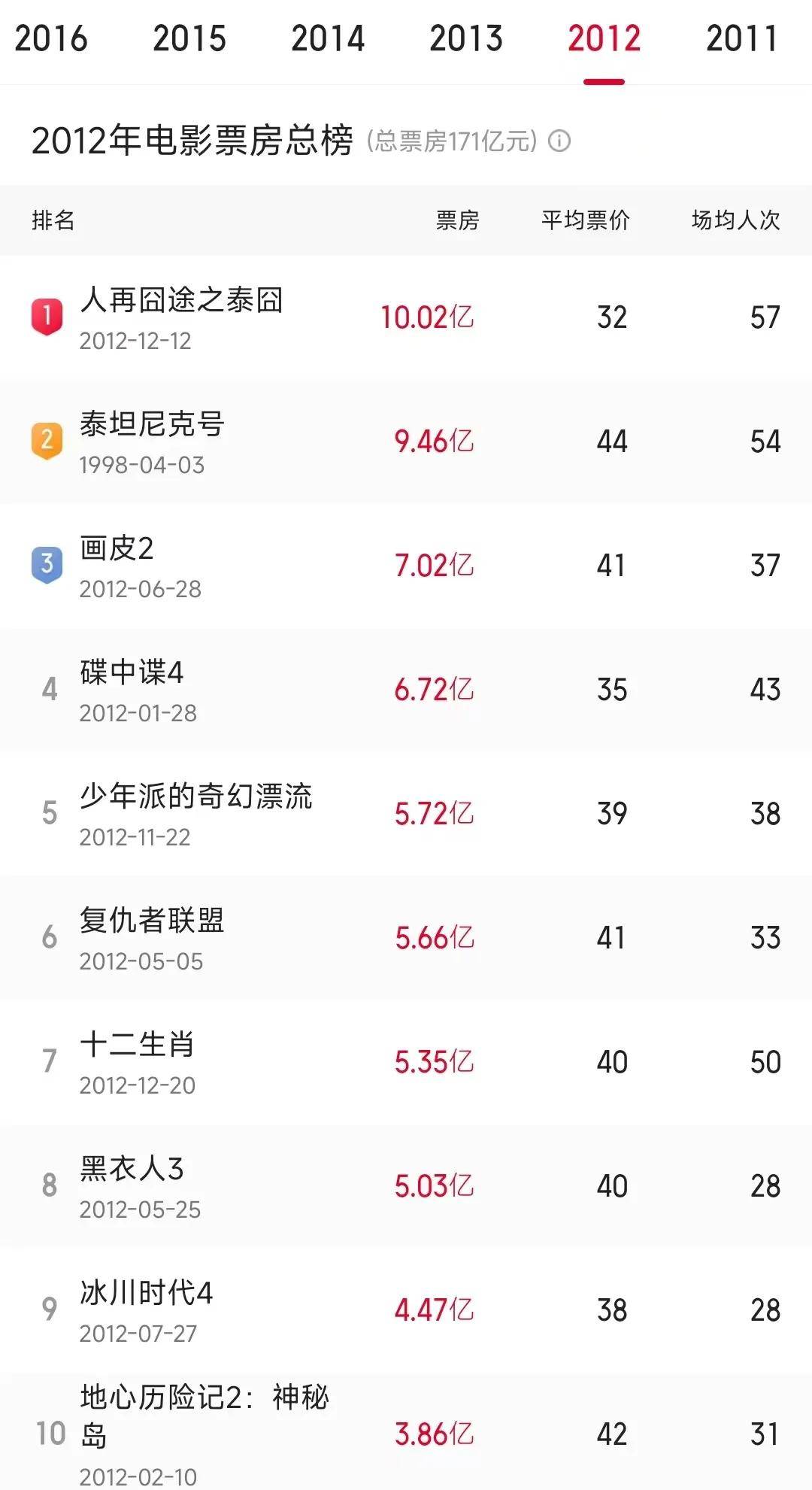Open 复仇者联盟 box office details
Viewport: 812px width, 1490px height.
[x=152, y=921]
